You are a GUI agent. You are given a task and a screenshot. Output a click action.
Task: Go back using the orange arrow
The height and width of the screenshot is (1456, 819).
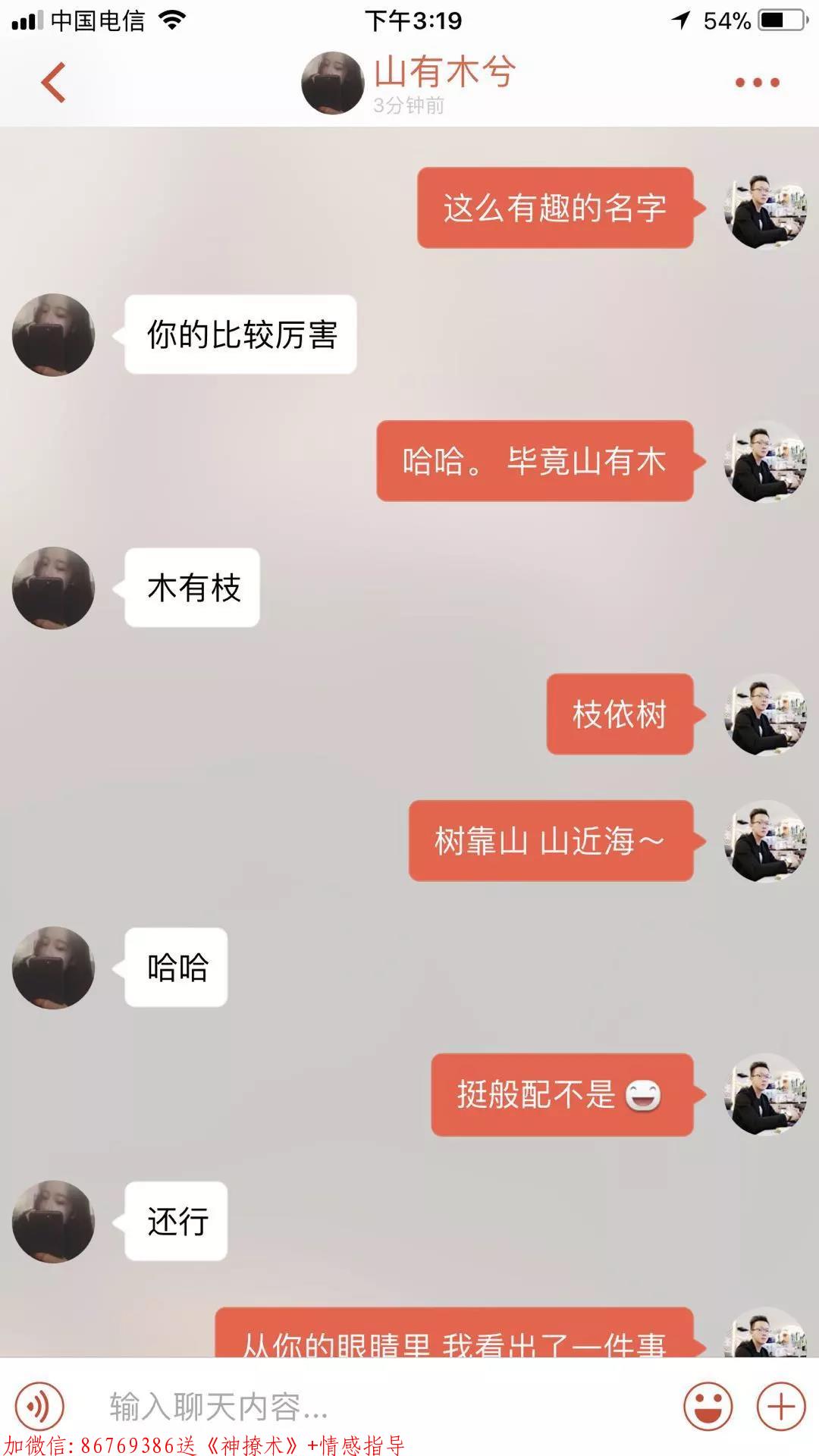[x=53, y=83]
